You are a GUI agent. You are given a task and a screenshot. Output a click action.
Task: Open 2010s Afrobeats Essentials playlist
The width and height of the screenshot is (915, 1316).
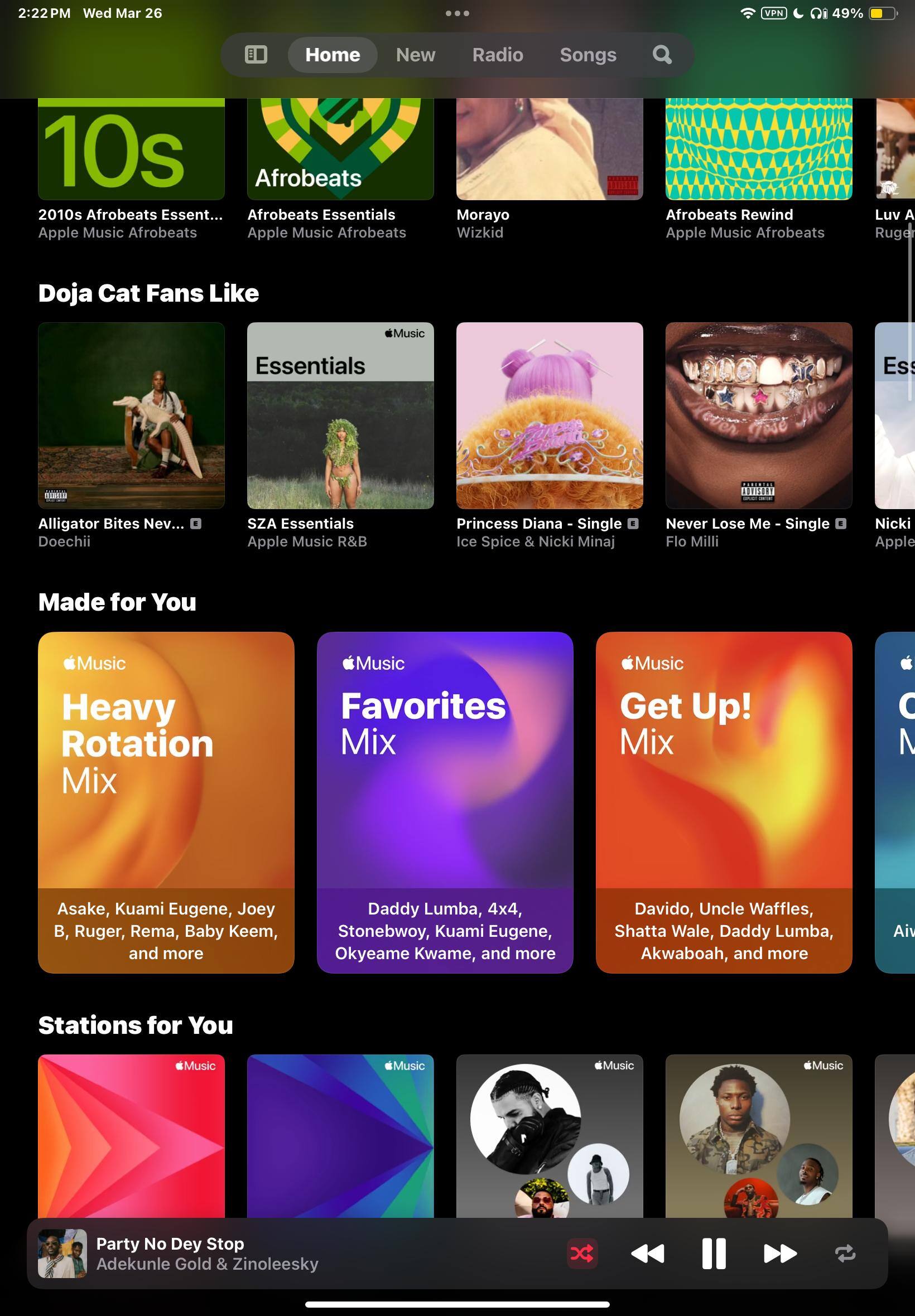pos(131,150)
